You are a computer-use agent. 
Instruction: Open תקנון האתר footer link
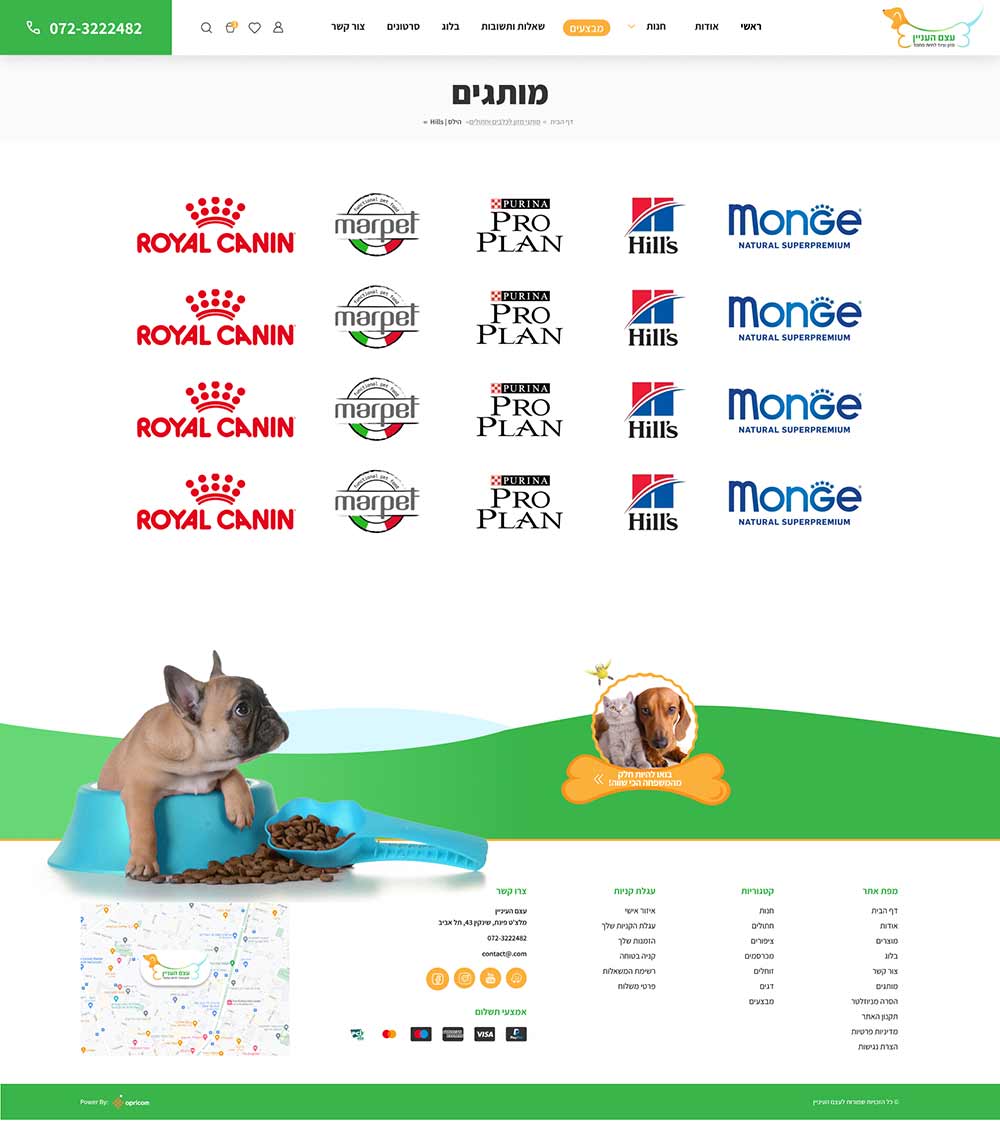[x=879, y=1017]
